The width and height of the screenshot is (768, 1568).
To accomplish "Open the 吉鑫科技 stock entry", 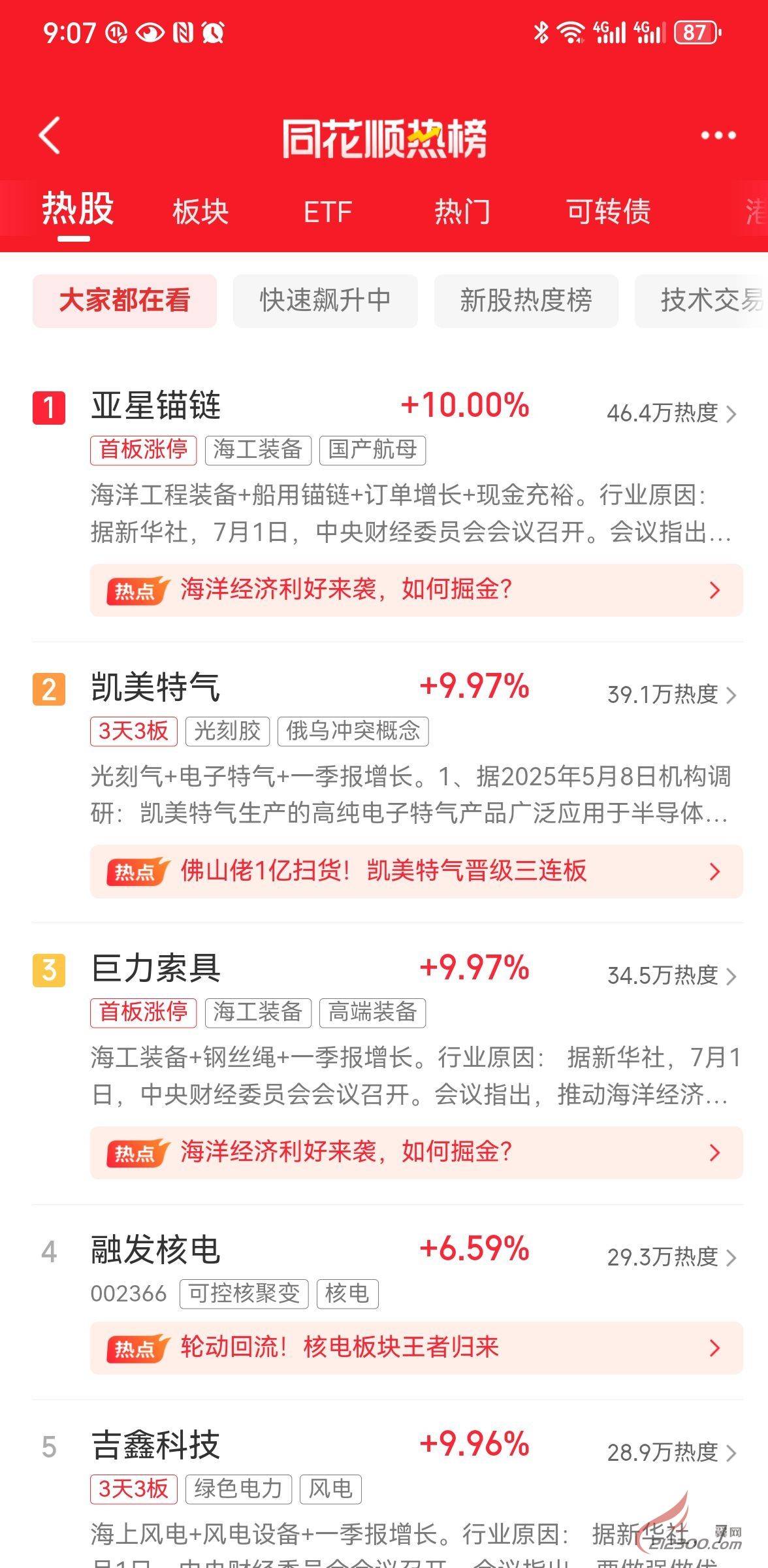I will pos(156,1445).
